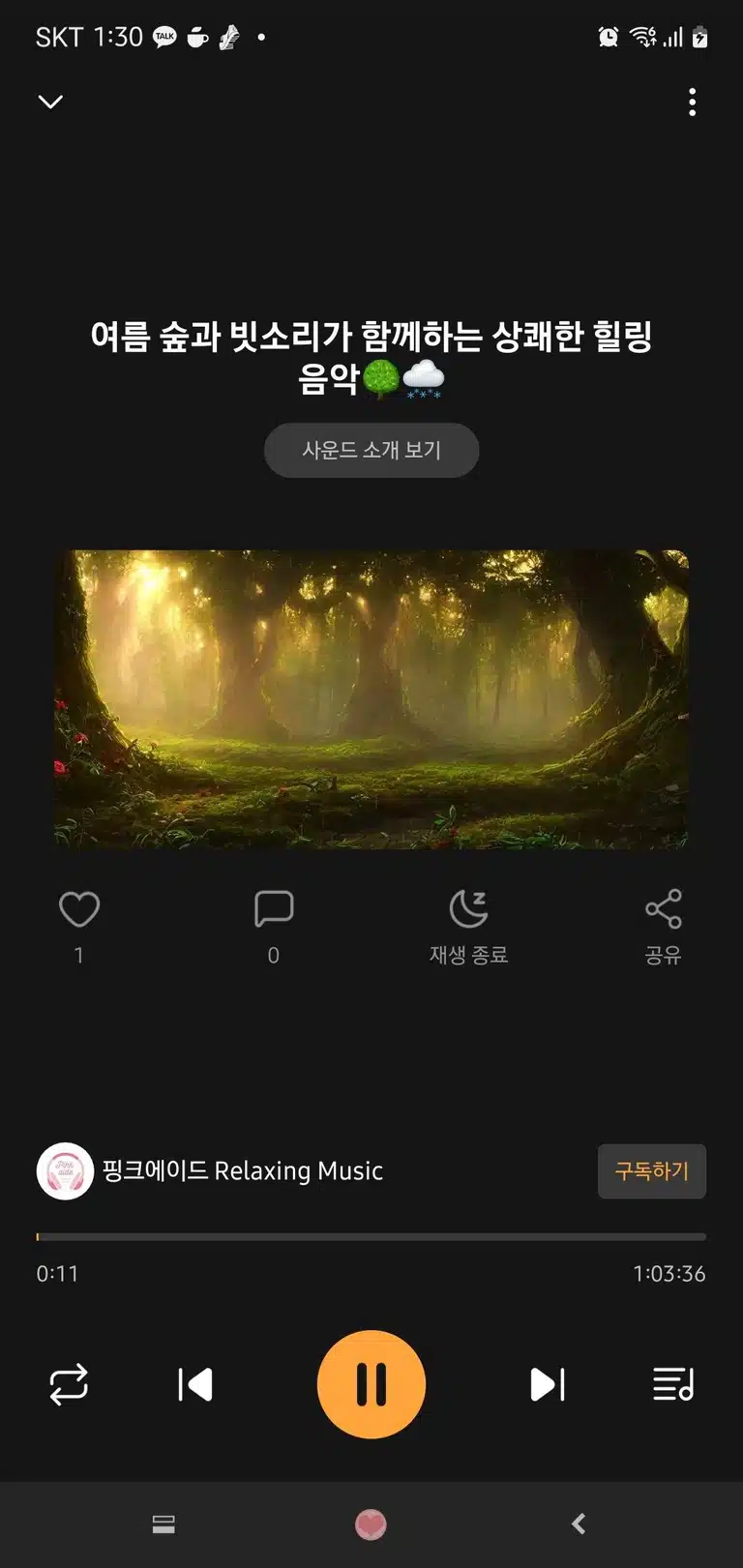
Task: Share this sound via 공유
Action: pyautogui.click(x=664, y=926)
